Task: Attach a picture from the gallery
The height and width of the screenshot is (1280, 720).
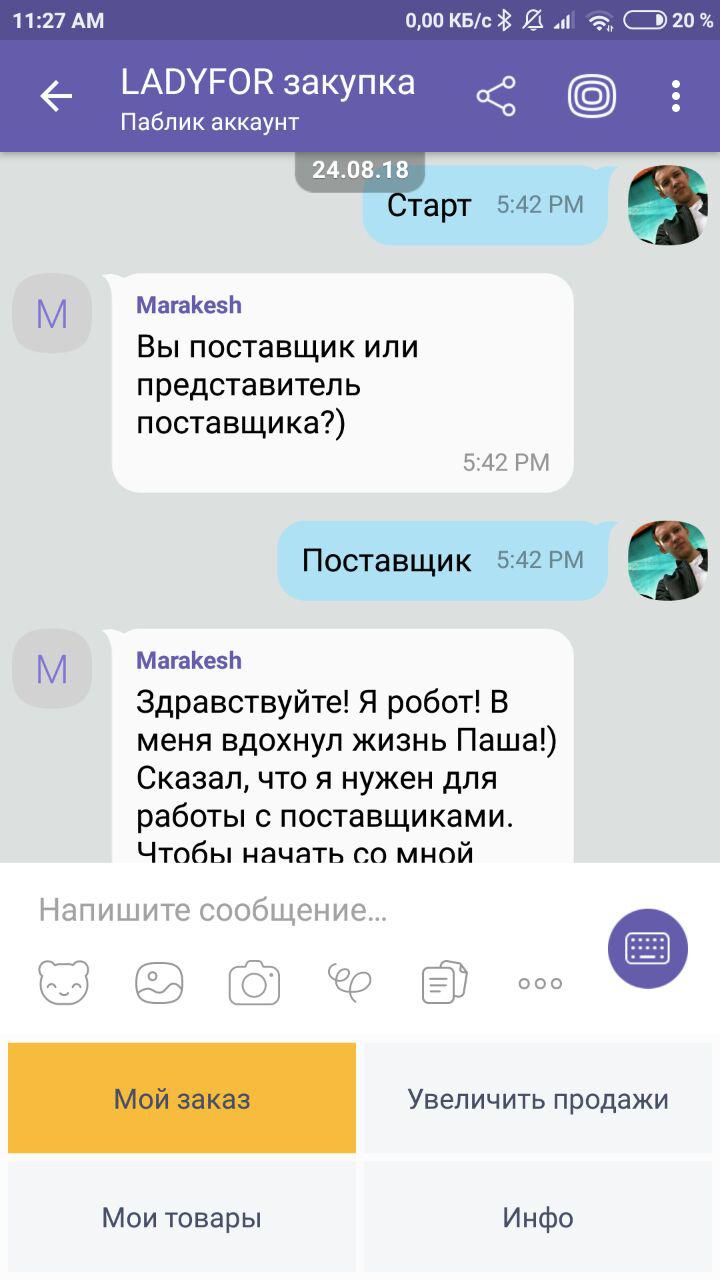Action: pyautogui.click(x=159, y=983)
